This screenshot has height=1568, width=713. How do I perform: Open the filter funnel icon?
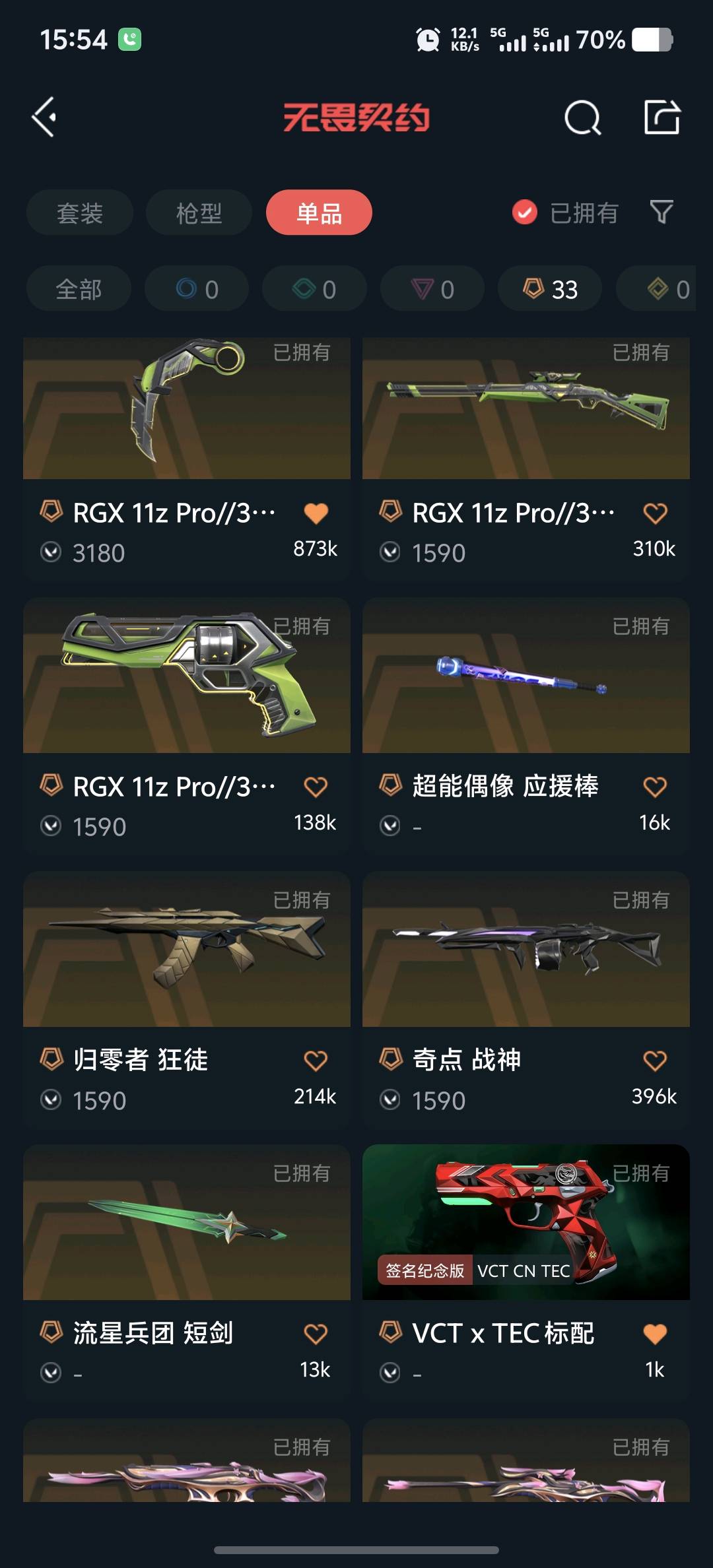point(662,212)
